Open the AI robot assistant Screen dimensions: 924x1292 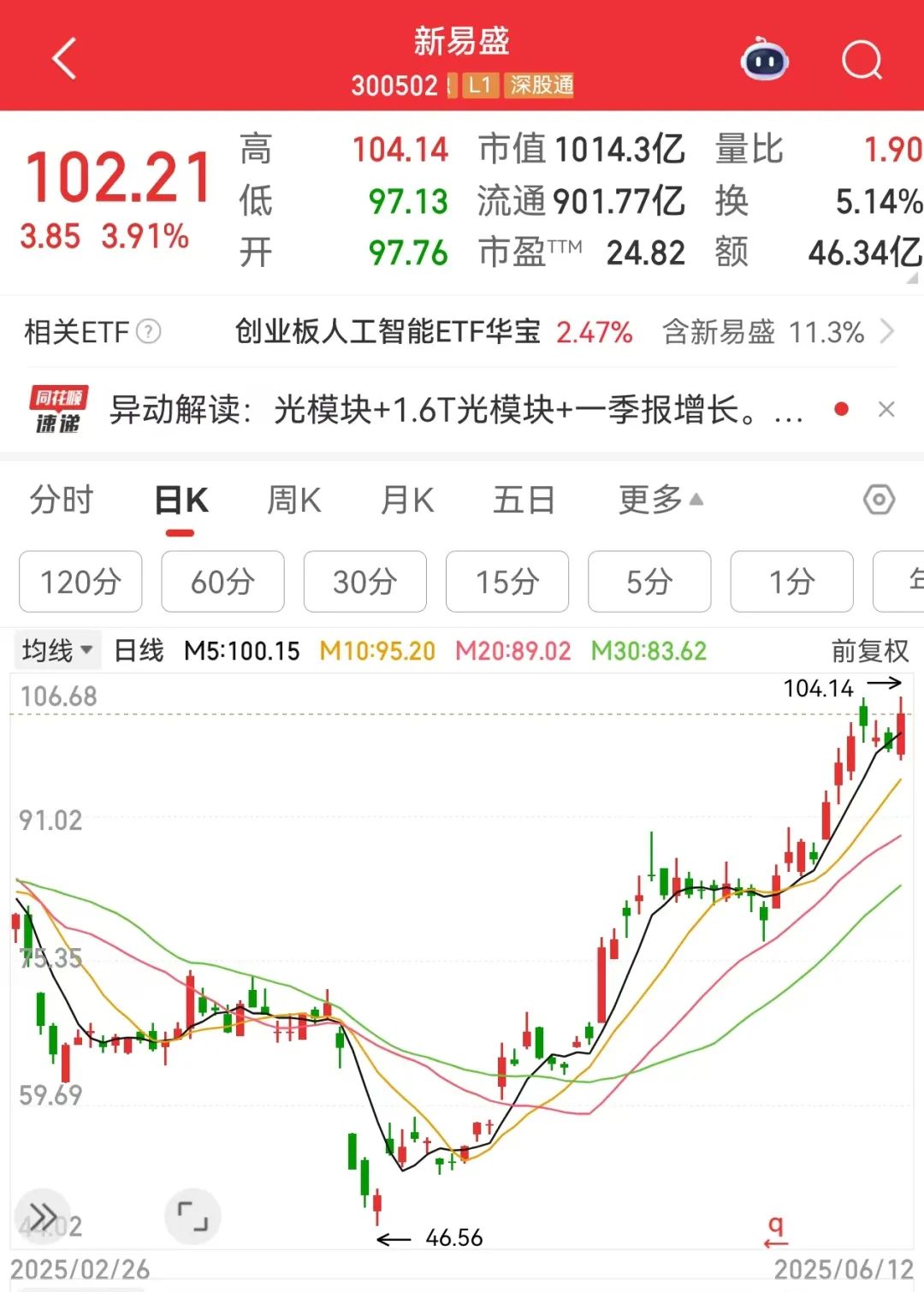coord(764,60)
